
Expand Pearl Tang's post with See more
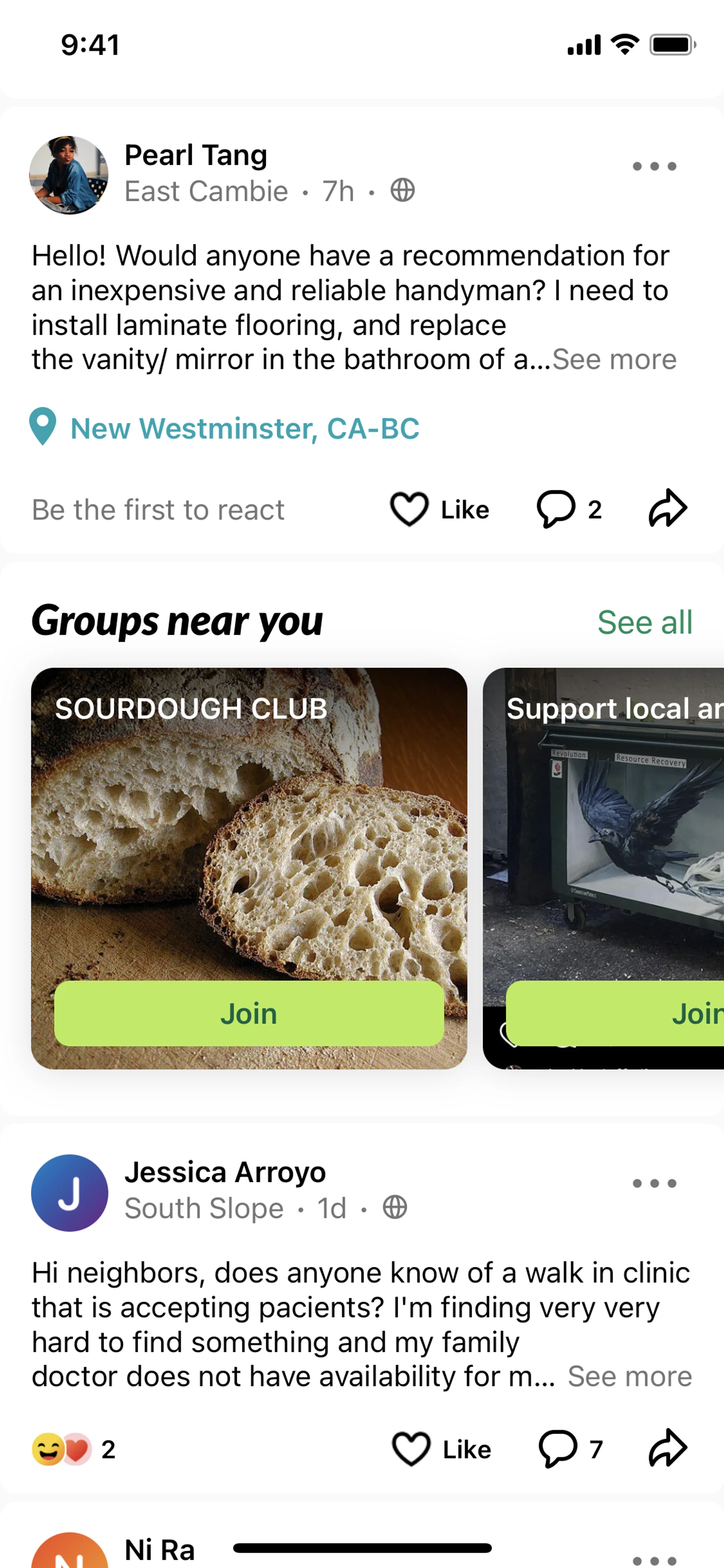click(615, 360)
